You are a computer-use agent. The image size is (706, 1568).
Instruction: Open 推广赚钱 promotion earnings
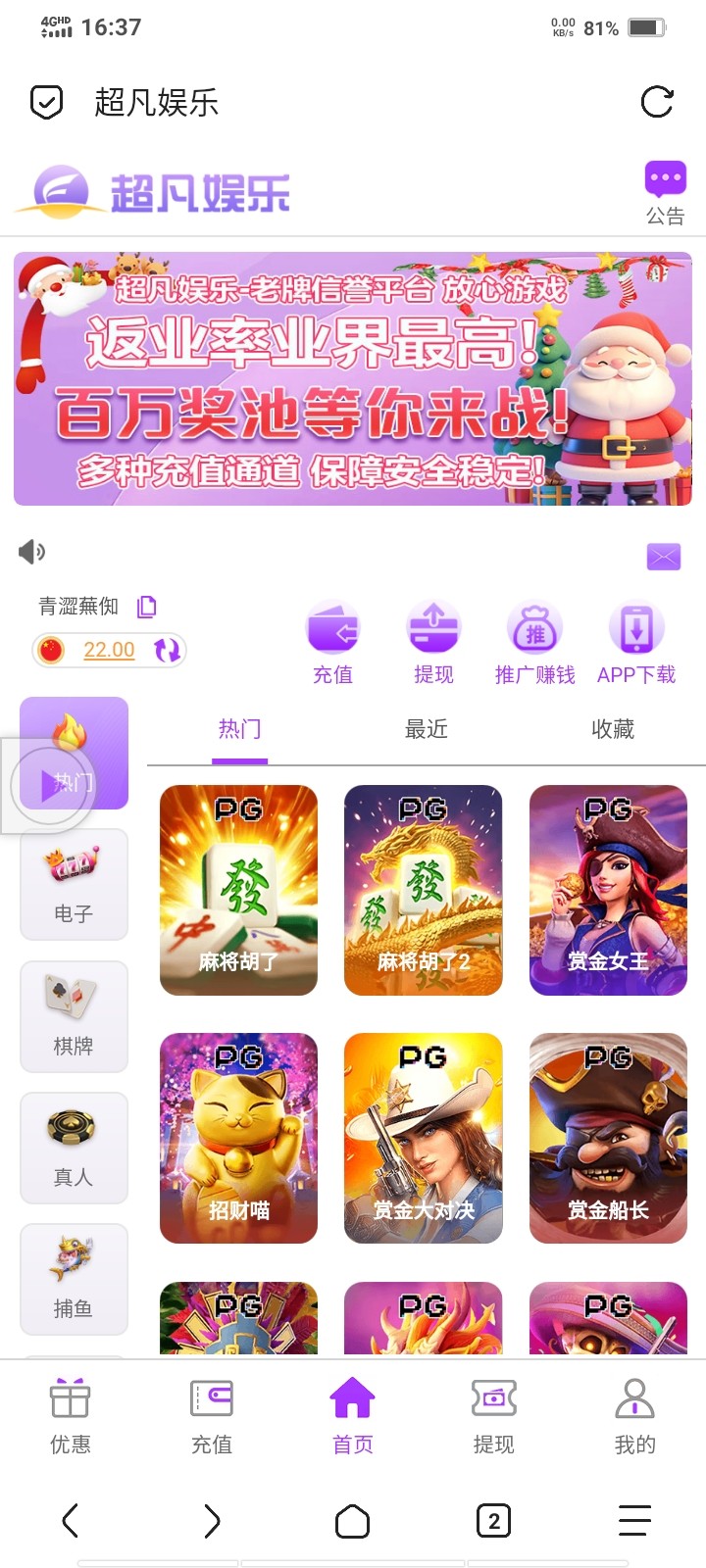pyautogui.click(x=534, y=643)
